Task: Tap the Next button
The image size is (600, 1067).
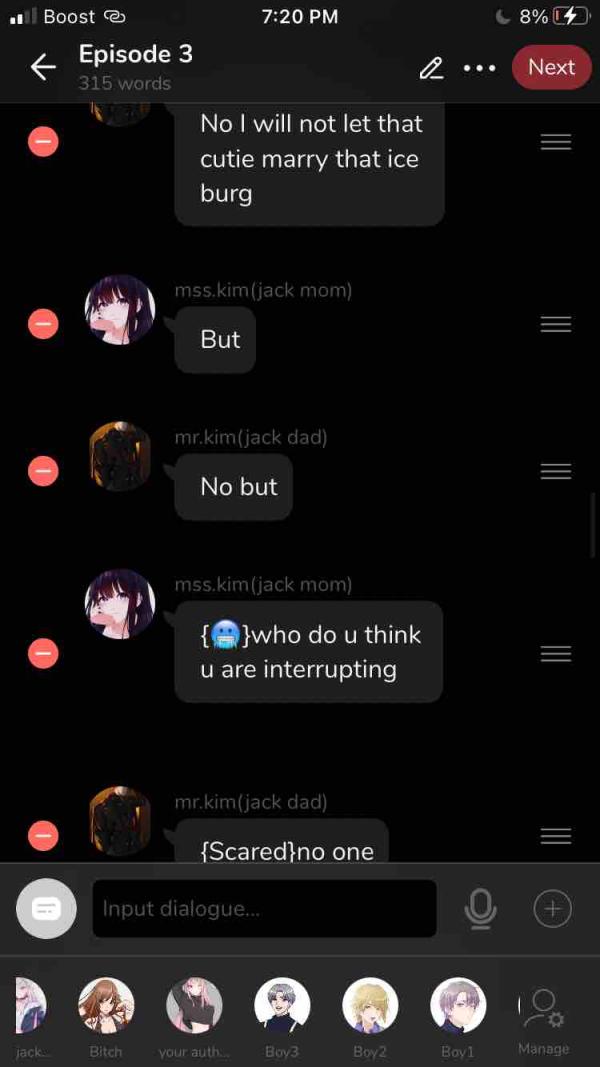Action: [551, 67]
